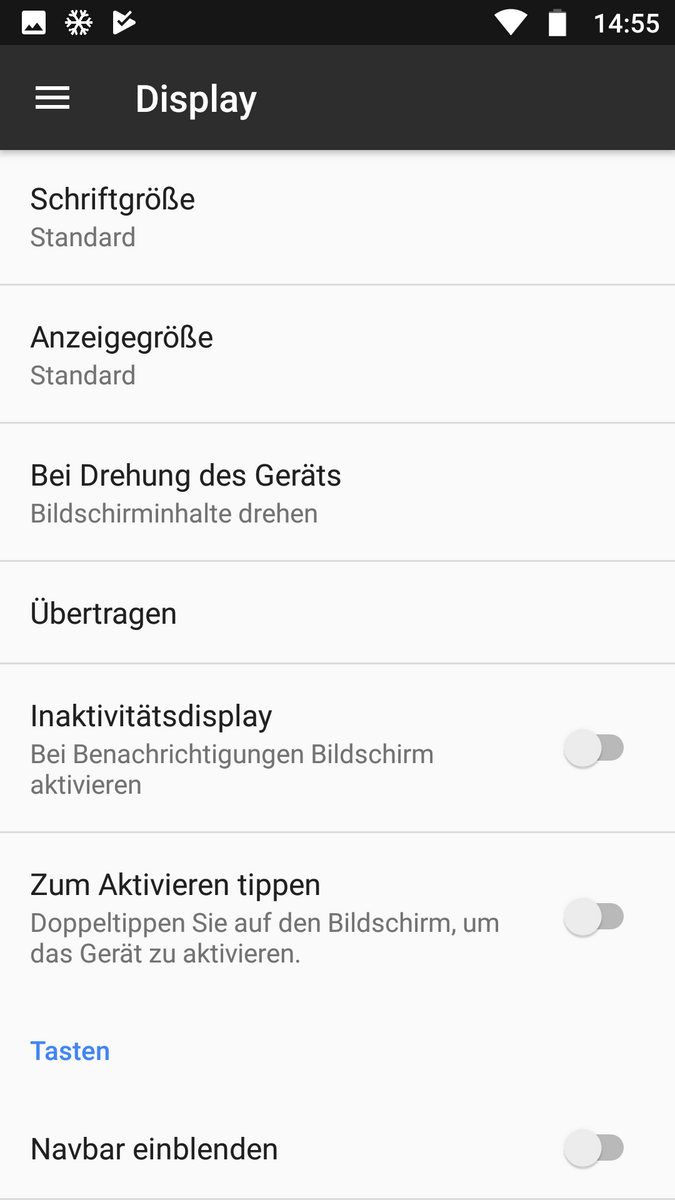
Task: Open Übertragen settings
Action: pos(337,613)
